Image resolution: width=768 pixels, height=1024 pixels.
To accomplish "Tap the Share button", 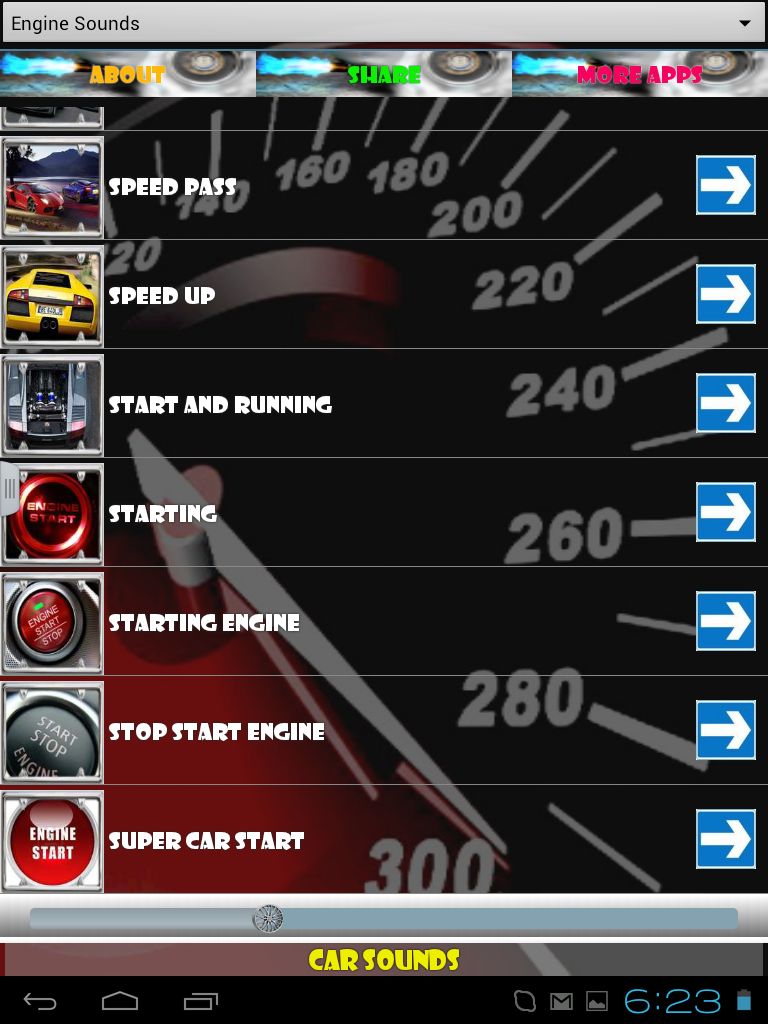I will click(x=384, y=75).
